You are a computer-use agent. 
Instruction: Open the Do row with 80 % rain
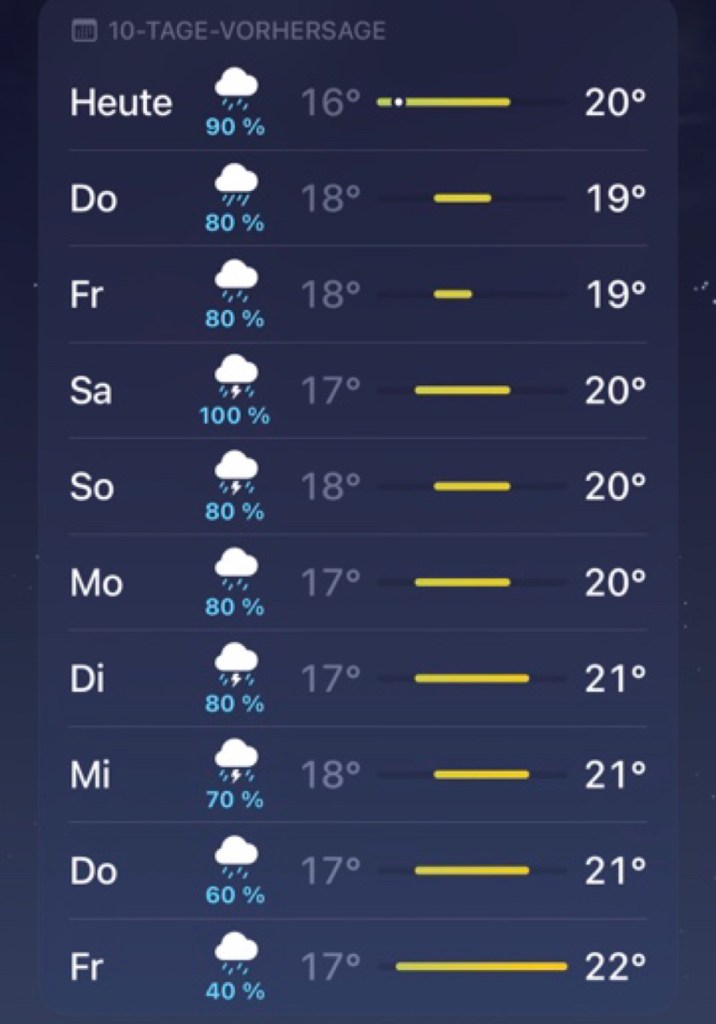coord(358,199)
